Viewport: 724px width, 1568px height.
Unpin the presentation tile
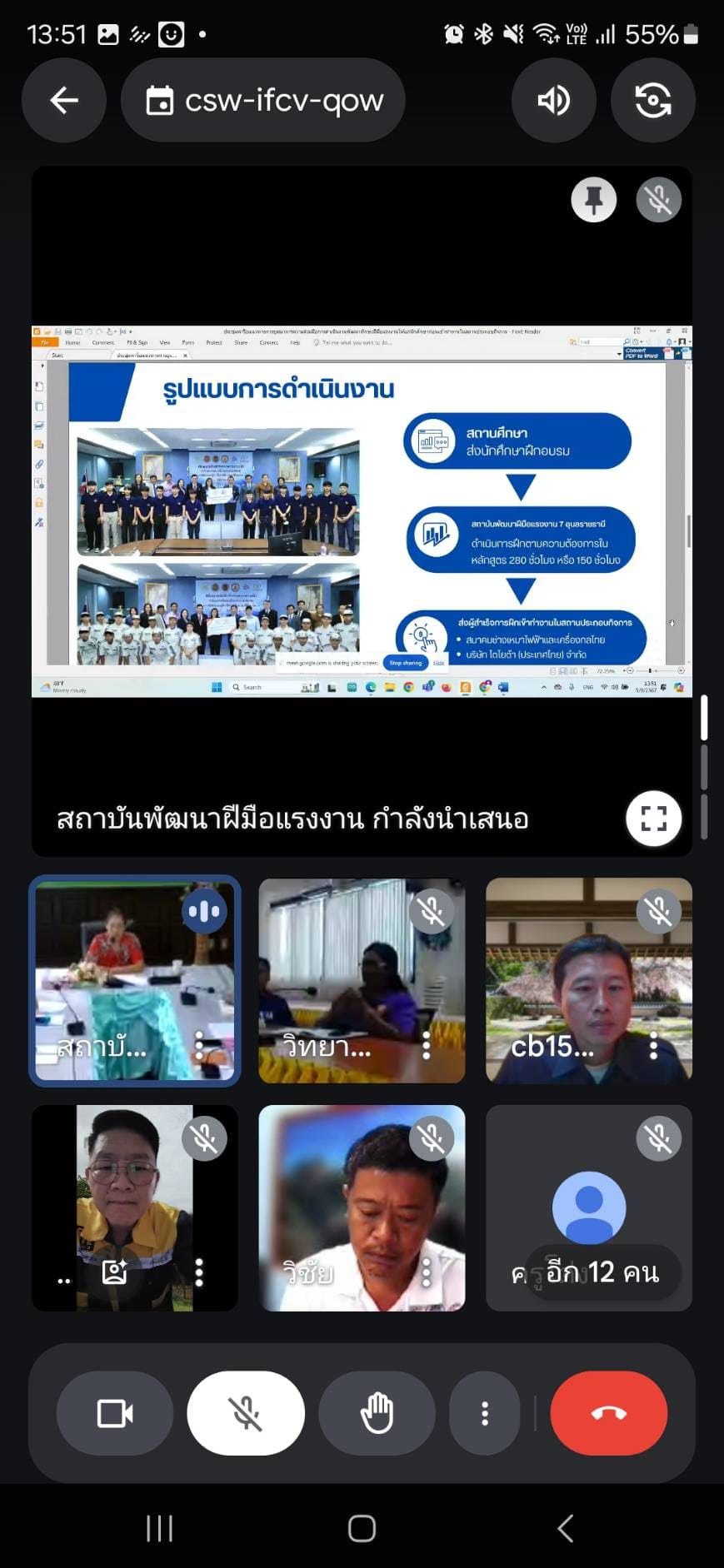pyautogui.click(x=593, y=200)
